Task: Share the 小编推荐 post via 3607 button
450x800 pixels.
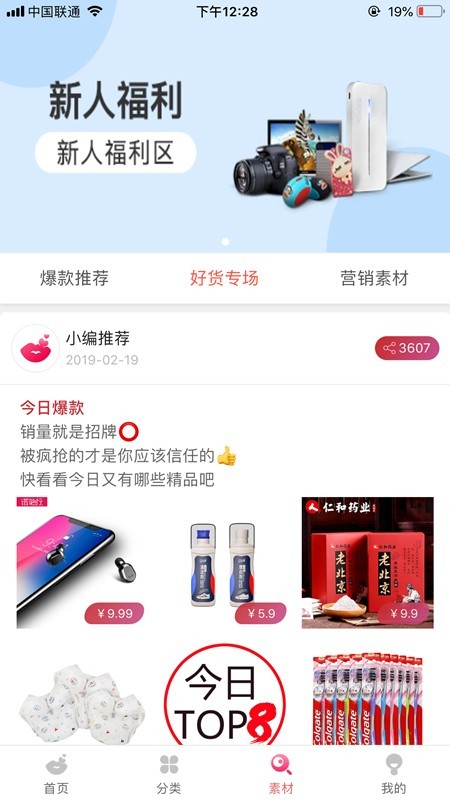Action: coord(407,348)
